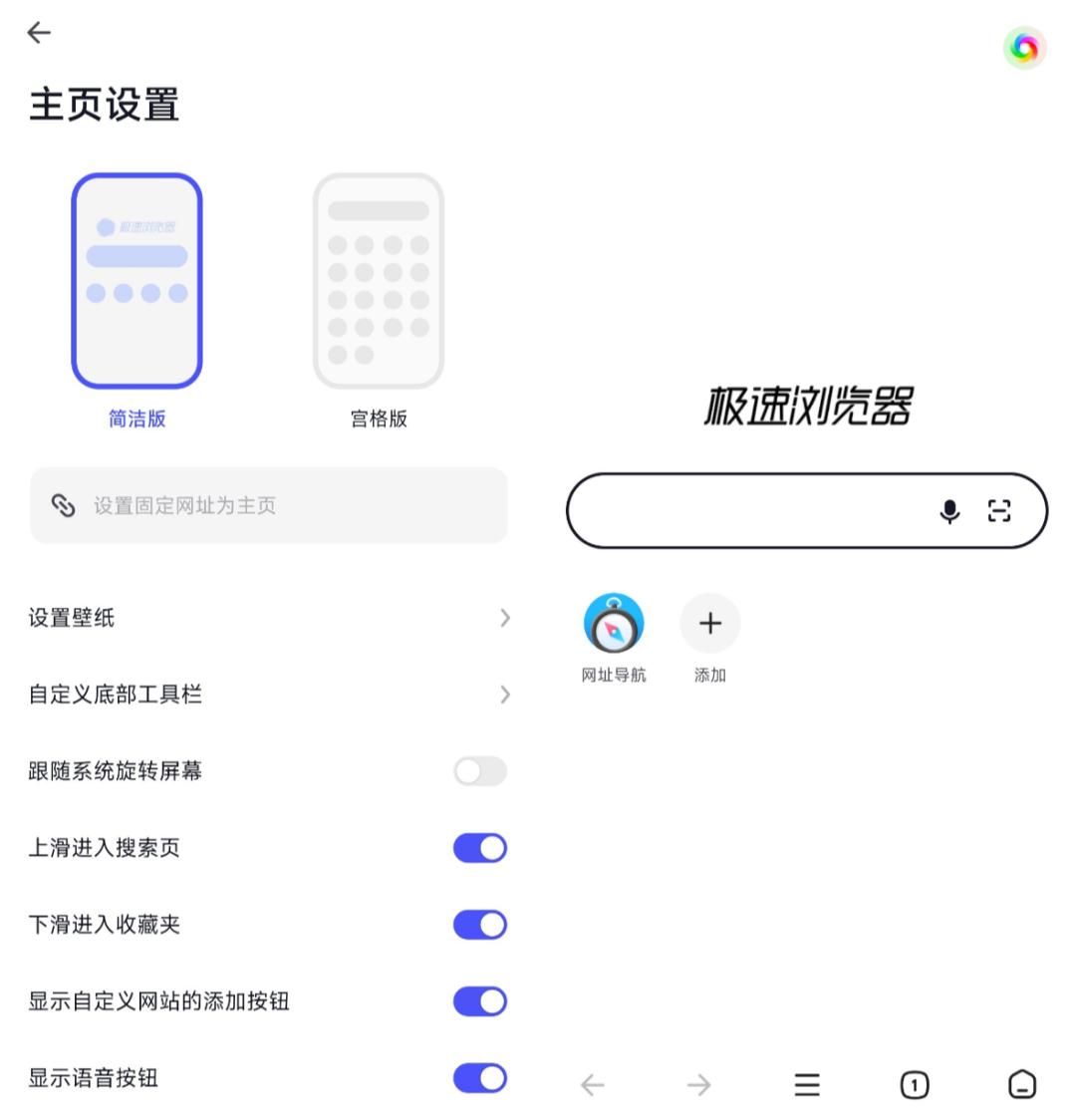The height and width of the screenshot is (1120, 1076).
Task: Click the 设置固定网址为主页 input field
Action: point(269,506)
